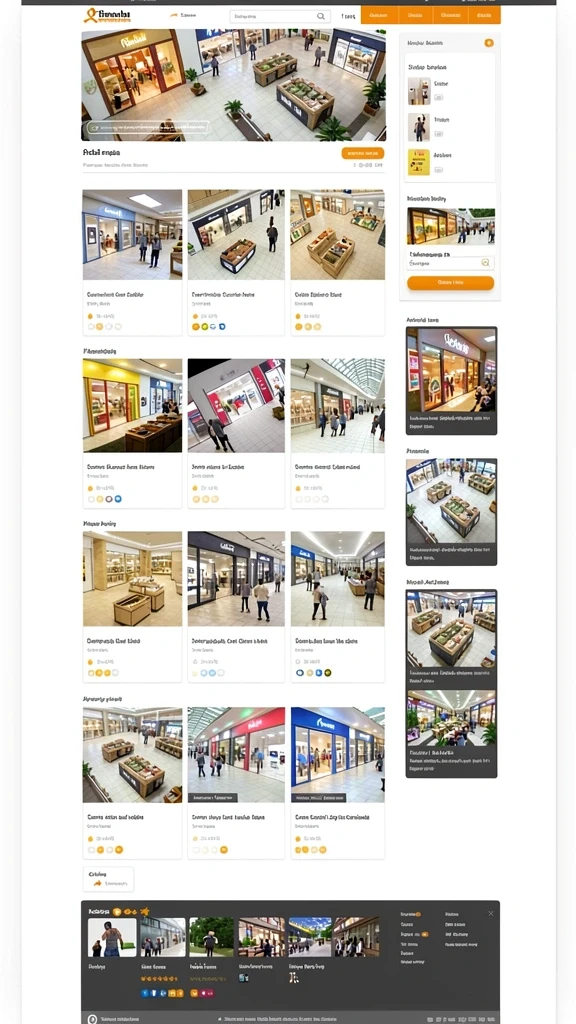Select the last orange tab in the header
The image size is (576, 1024).
coord(484,15)
